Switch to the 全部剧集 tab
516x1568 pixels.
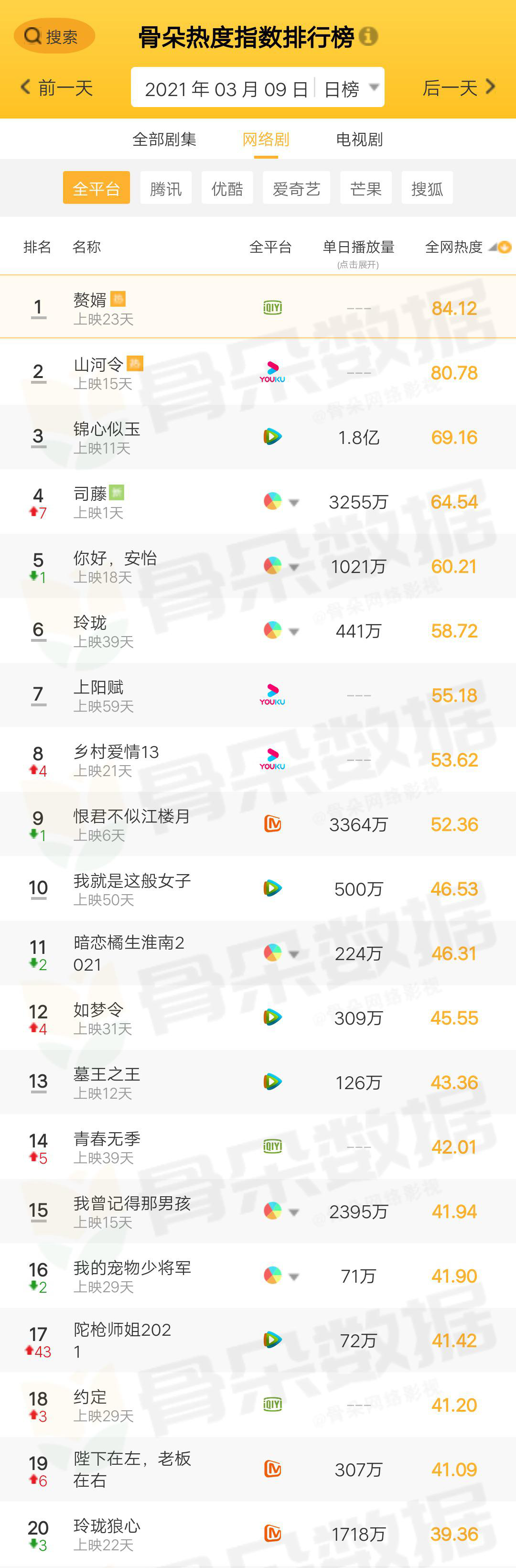point(164,140)
